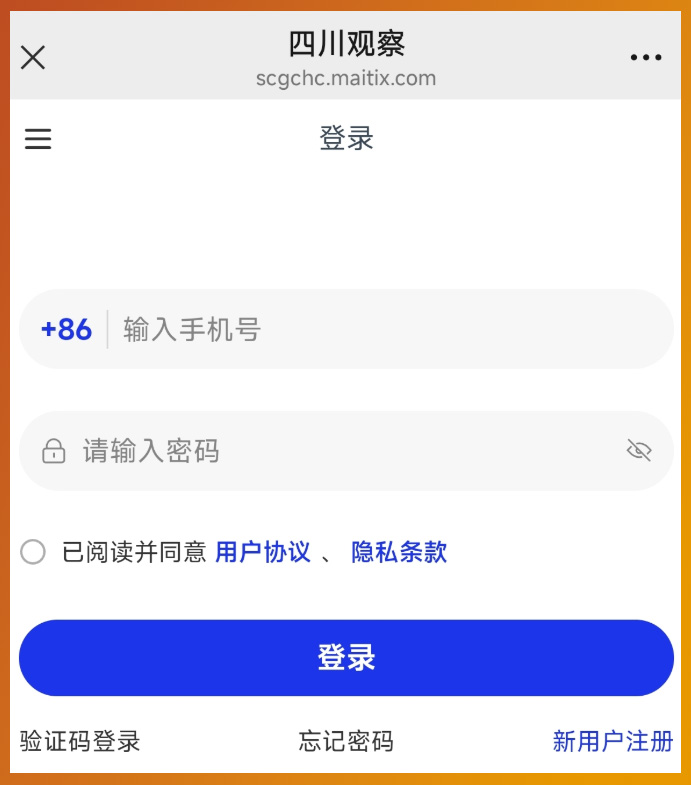Tap the blue 登录 button
Viewport: 691px width, 785px height.
346,658
